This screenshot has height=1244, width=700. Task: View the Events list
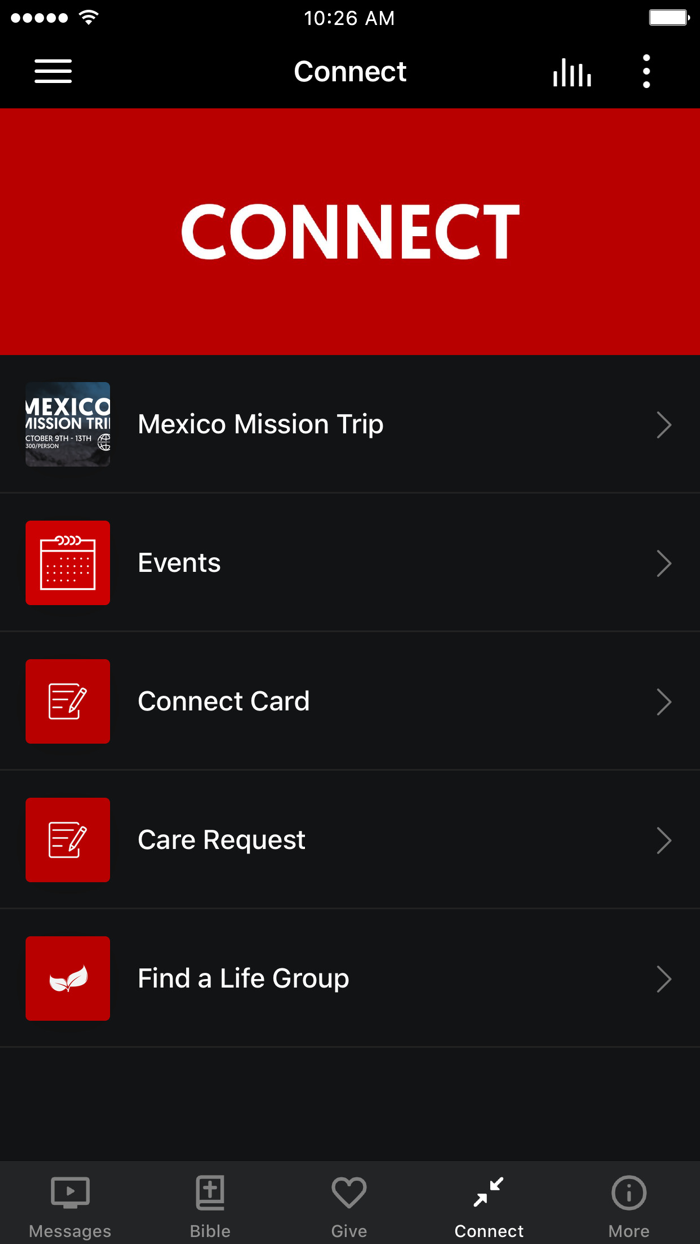pos(350,563)
